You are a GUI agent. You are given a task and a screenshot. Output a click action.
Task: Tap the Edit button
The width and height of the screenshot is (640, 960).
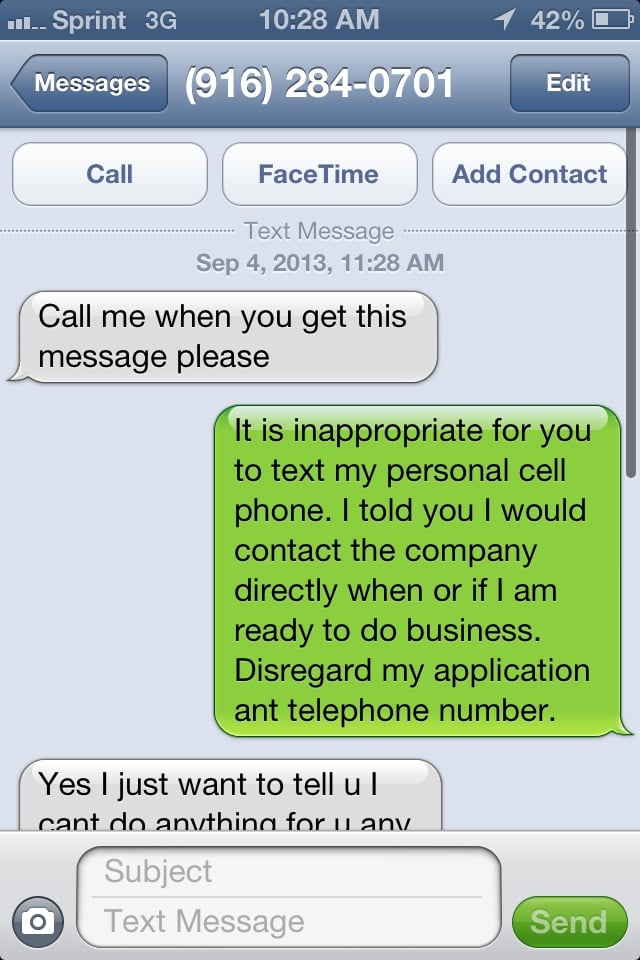click(x=568, y=84)
